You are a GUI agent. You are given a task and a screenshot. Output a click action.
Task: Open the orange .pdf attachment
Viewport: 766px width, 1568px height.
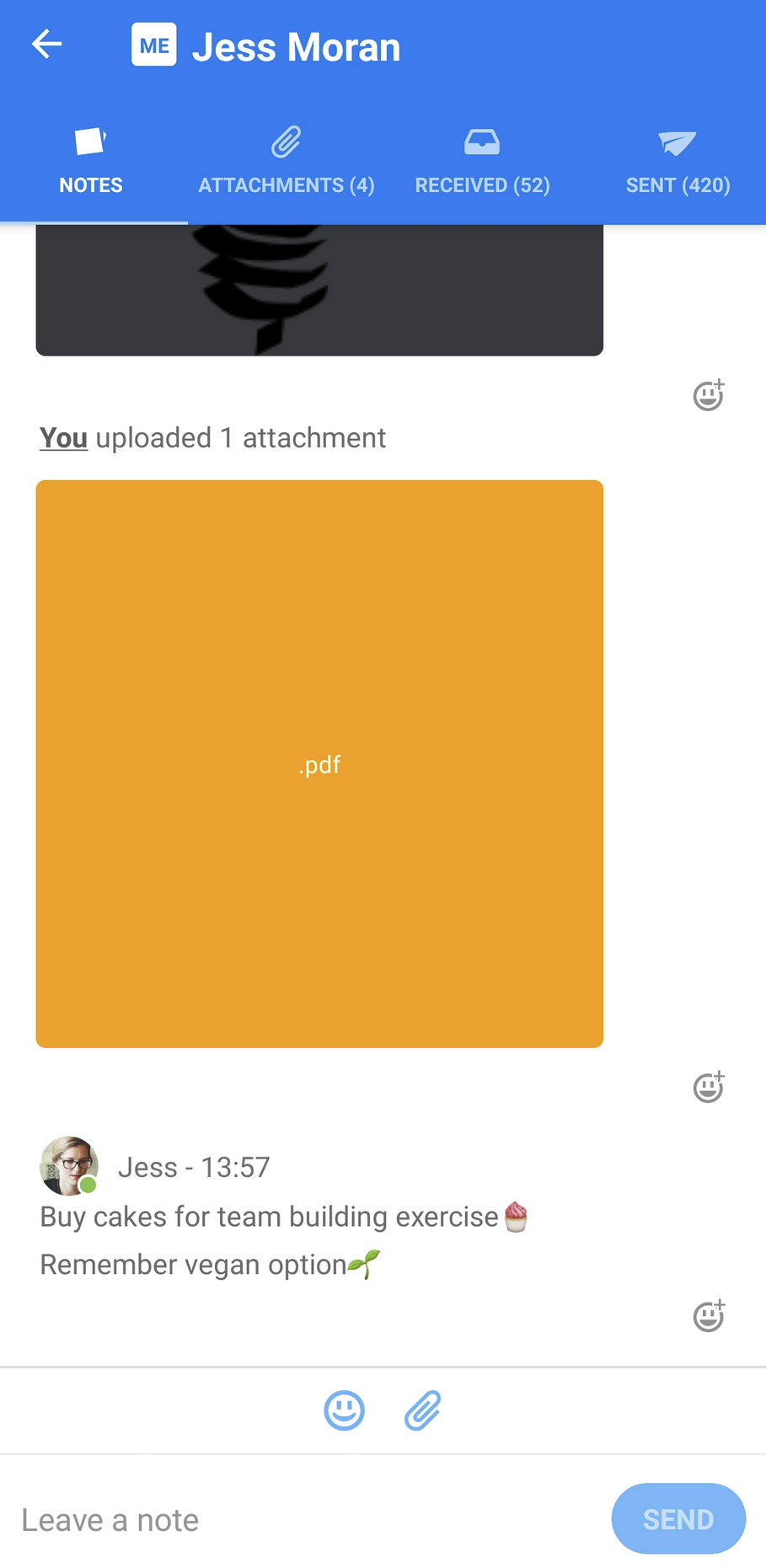point(319,763)
